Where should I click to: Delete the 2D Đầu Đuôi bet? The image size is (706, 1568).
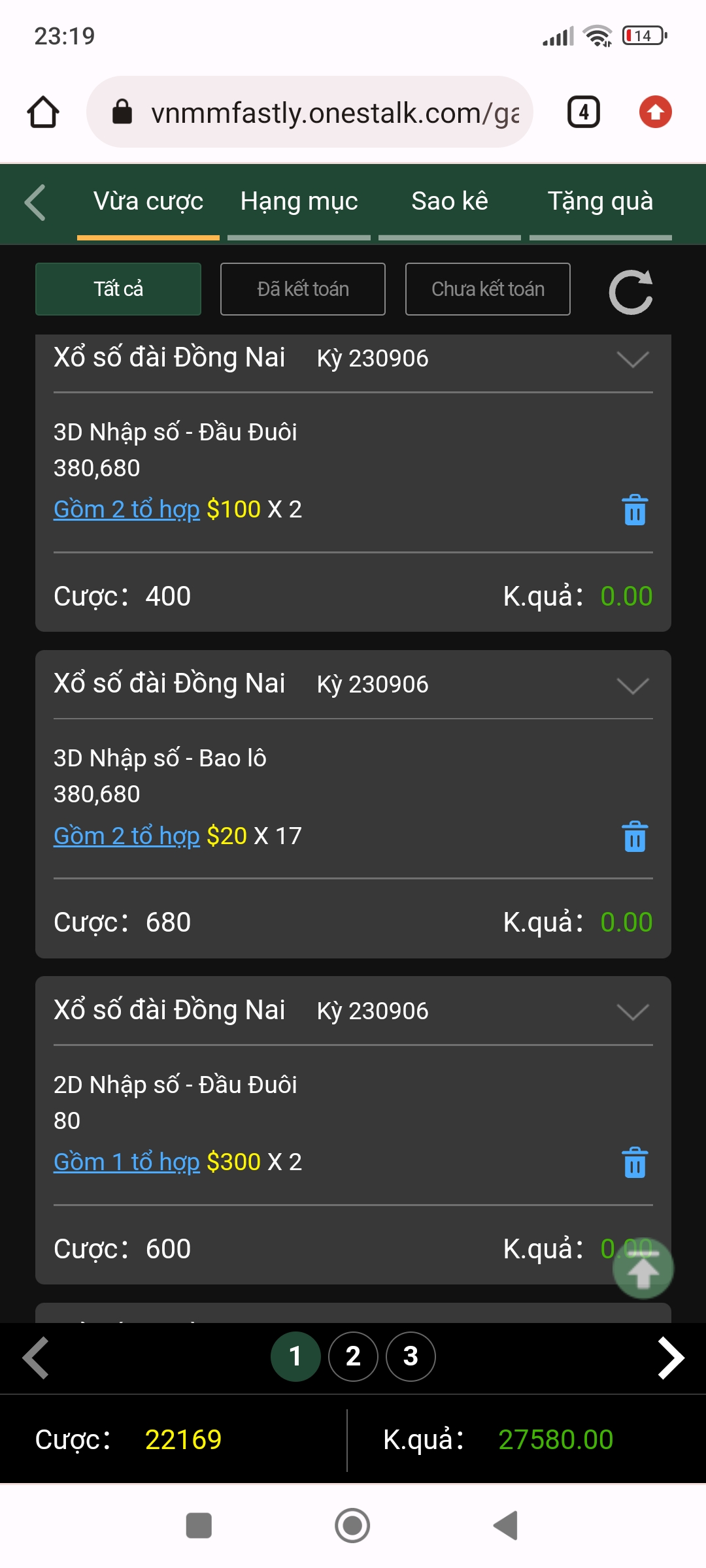pos(635,1163)
